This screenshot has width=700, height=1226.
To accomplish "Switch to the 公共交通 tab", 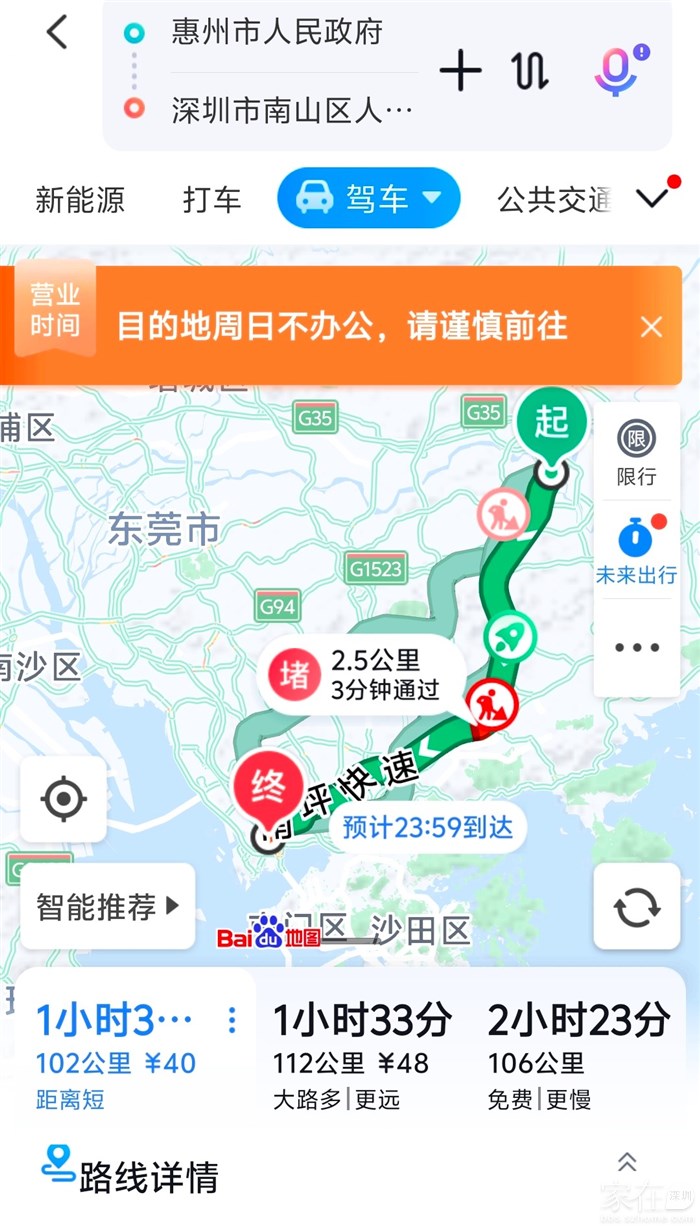I will coord(553,199).
